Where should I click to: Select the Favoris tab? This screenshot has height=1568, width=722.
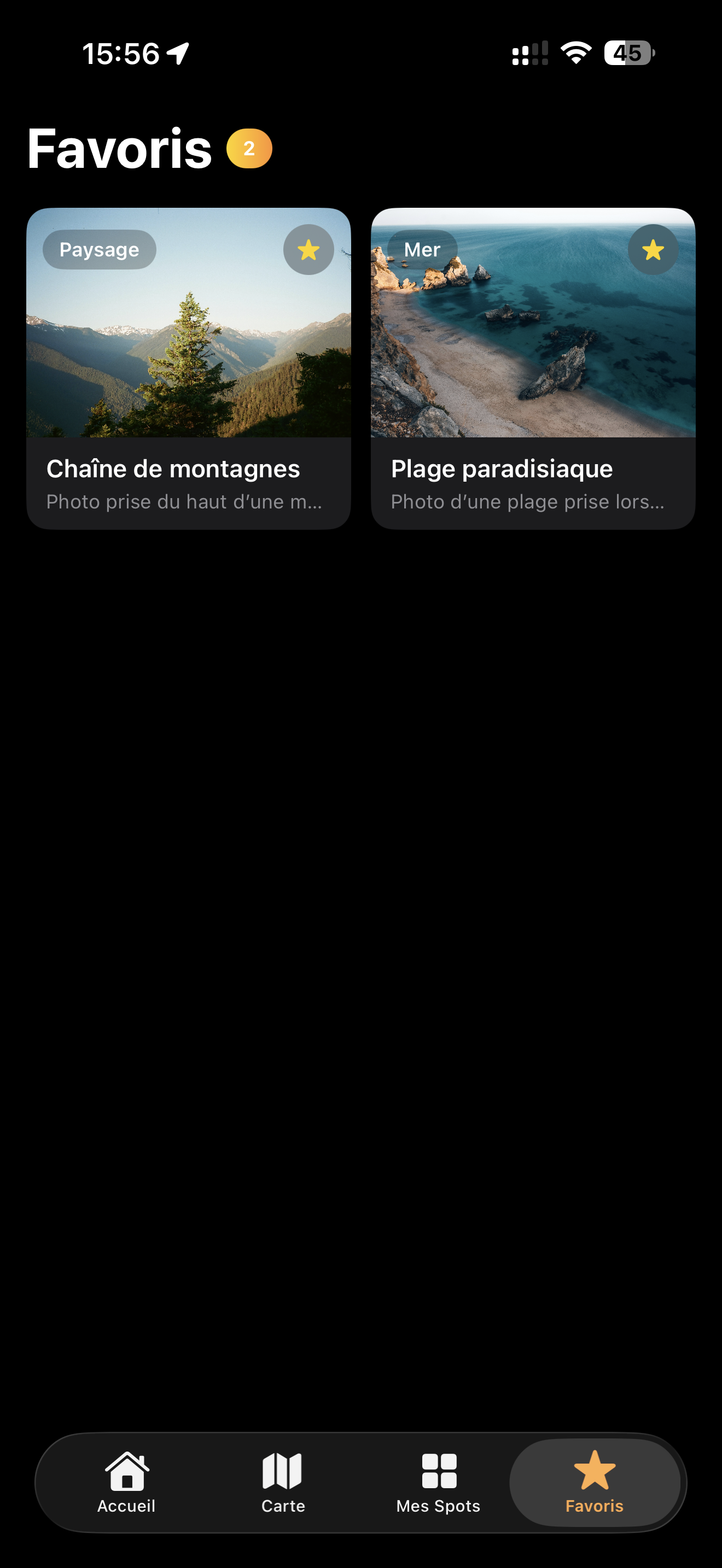click(x=595, y=1483)
